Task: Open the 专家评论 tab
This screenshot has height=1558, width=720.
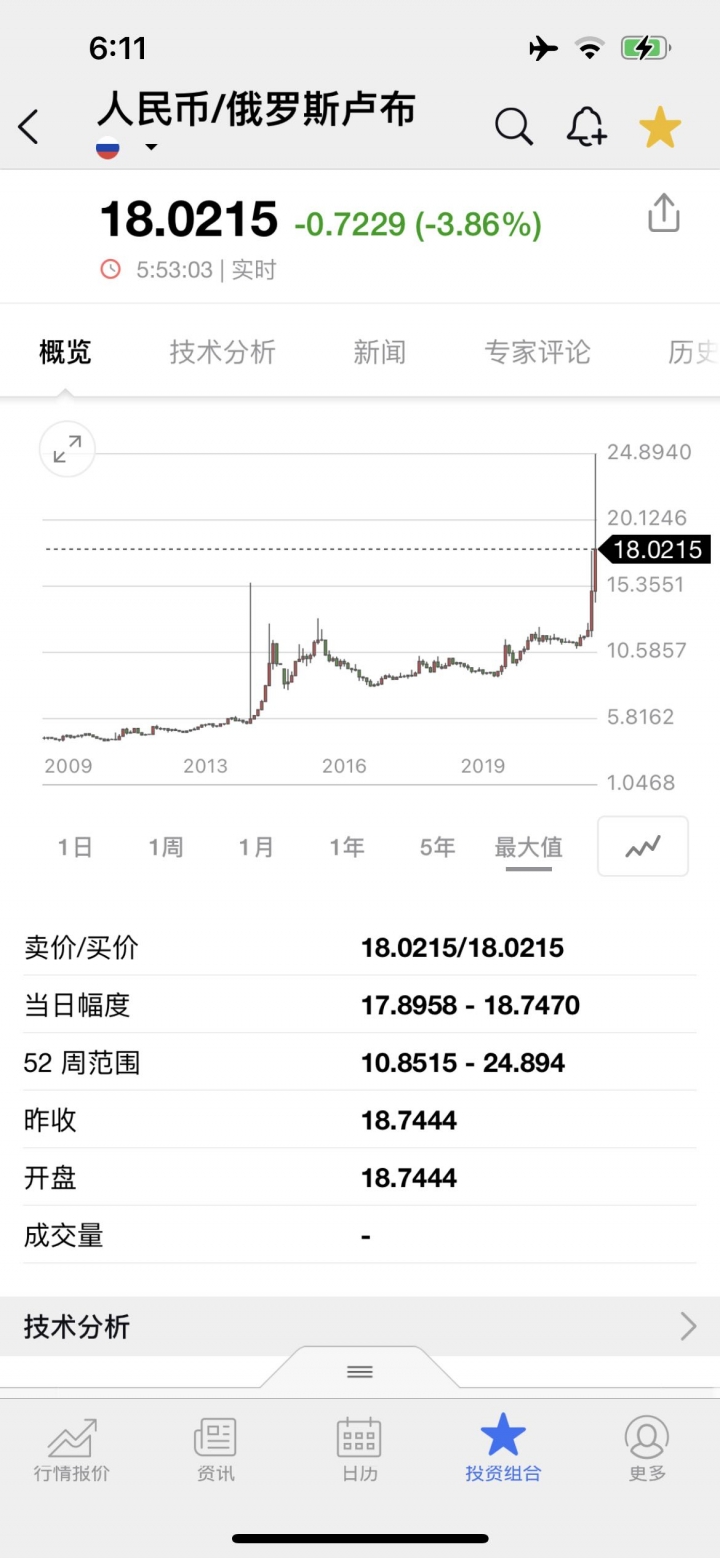Action: (x=537, y=352)
